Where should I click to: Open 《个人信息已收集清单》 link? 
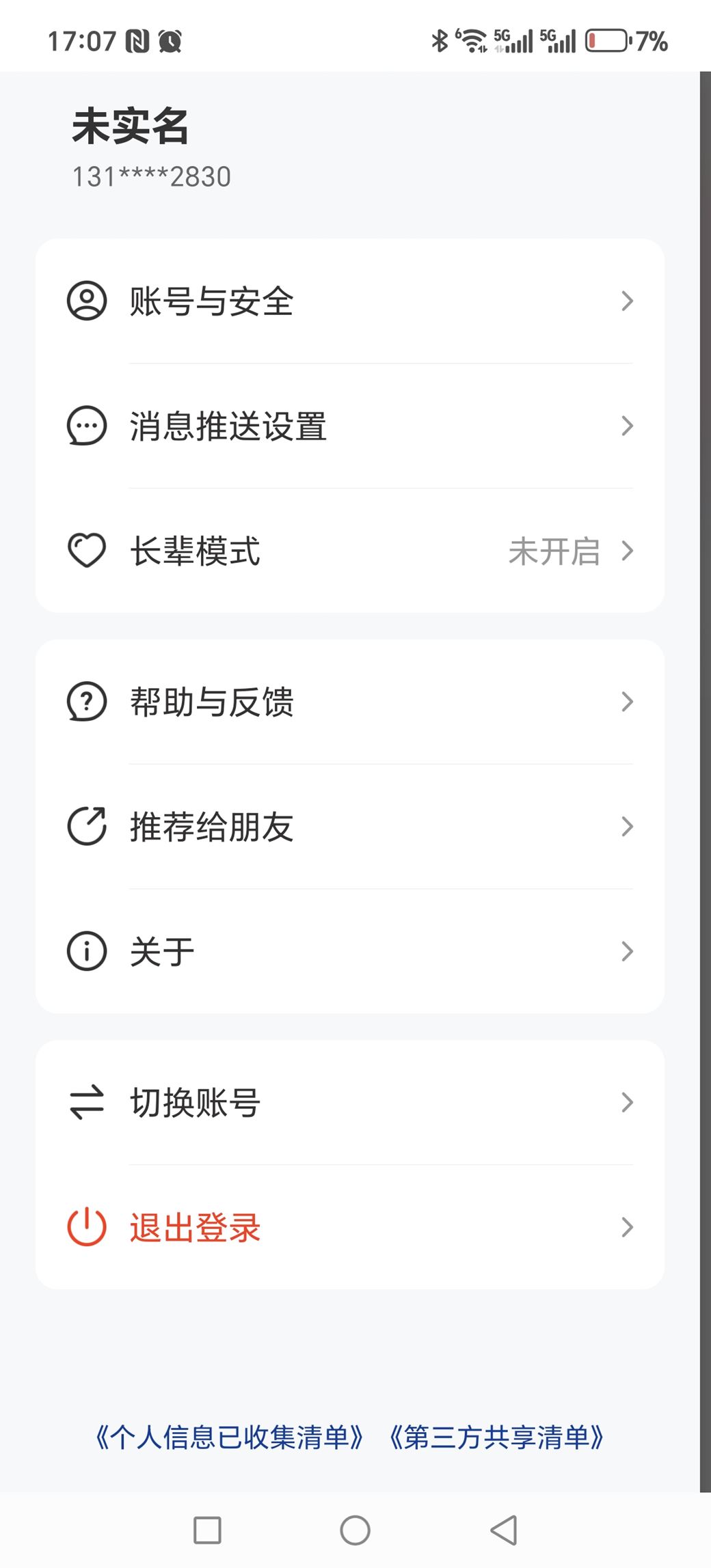[229, 1438]
